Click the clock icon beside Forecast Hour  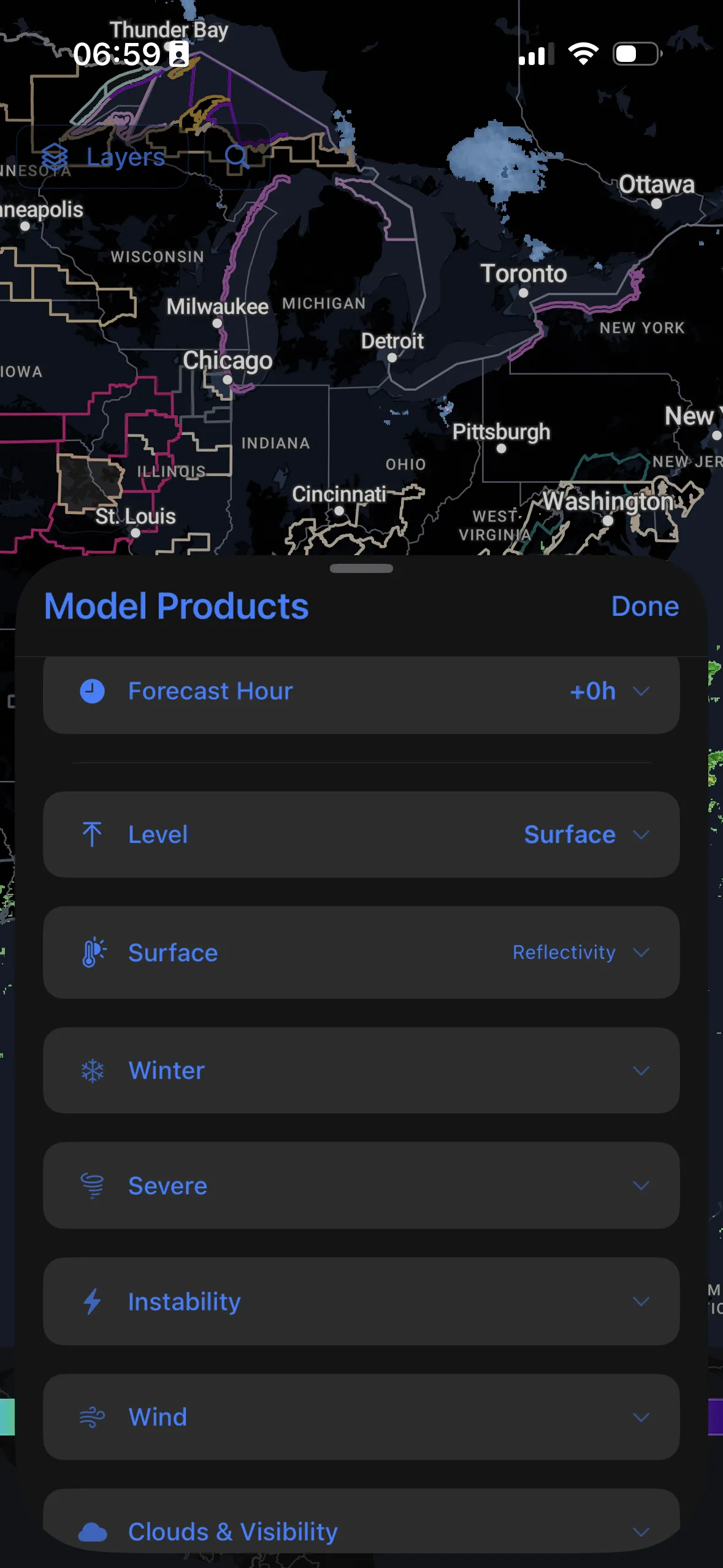(93, 691)
